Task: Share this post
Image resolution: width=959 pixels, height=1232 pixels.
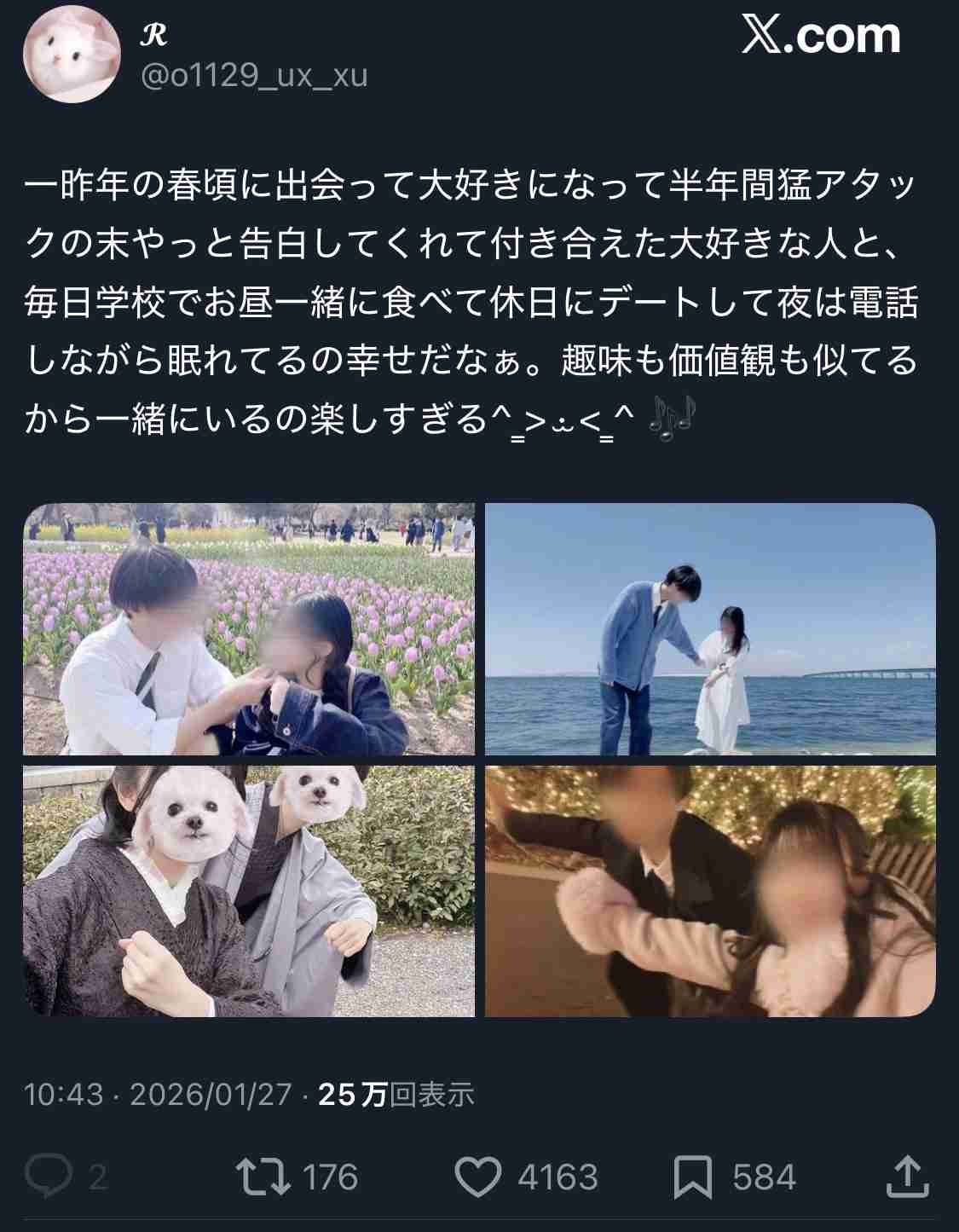Action: coord(905,1177)
